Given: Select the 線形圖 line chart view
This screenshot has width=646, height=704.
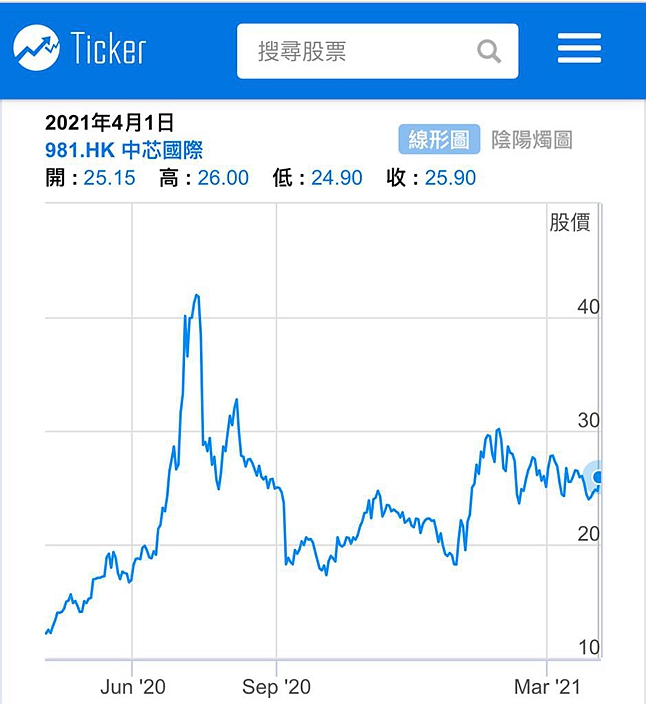Looking at the screenshot, I should click(x=439, y=140).
